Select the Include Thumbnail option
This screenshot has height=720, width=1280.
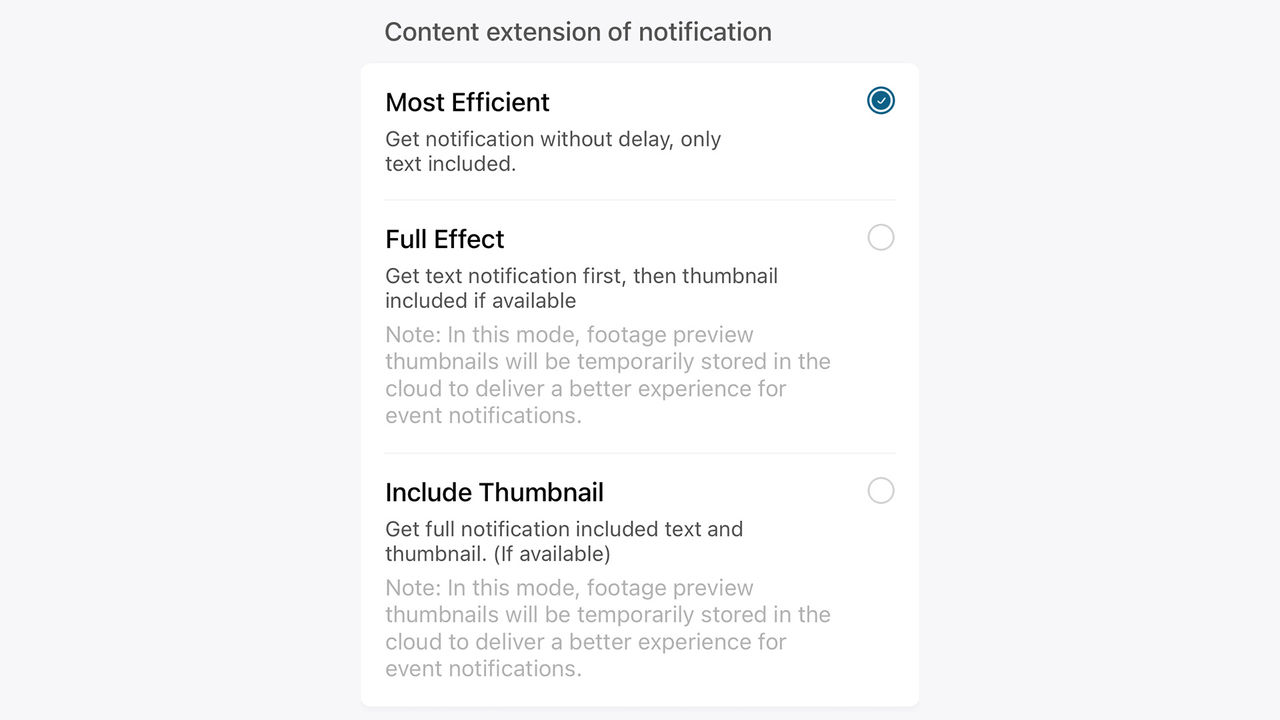(x=880, y=491)
